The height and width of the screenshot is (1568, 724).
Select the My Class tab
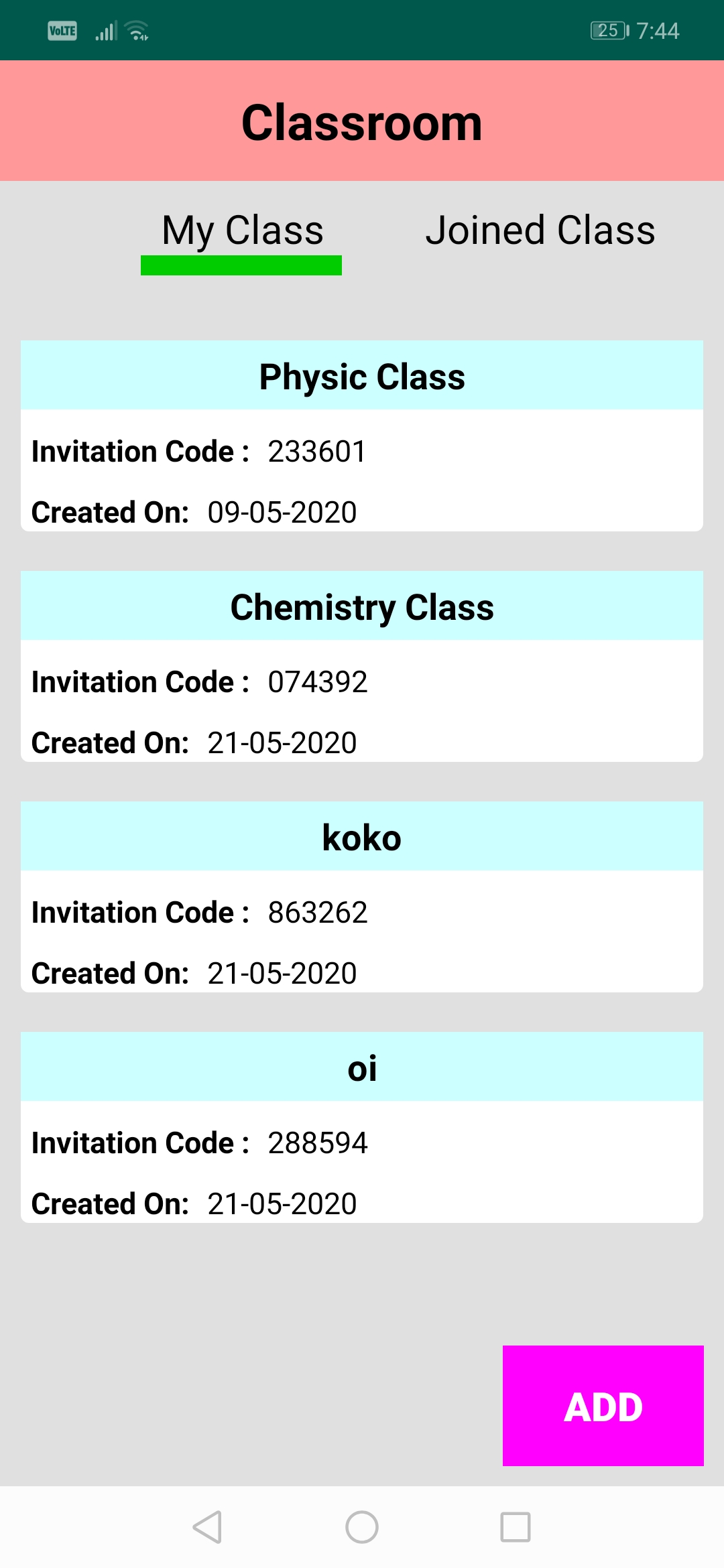(x=242, y=230)
